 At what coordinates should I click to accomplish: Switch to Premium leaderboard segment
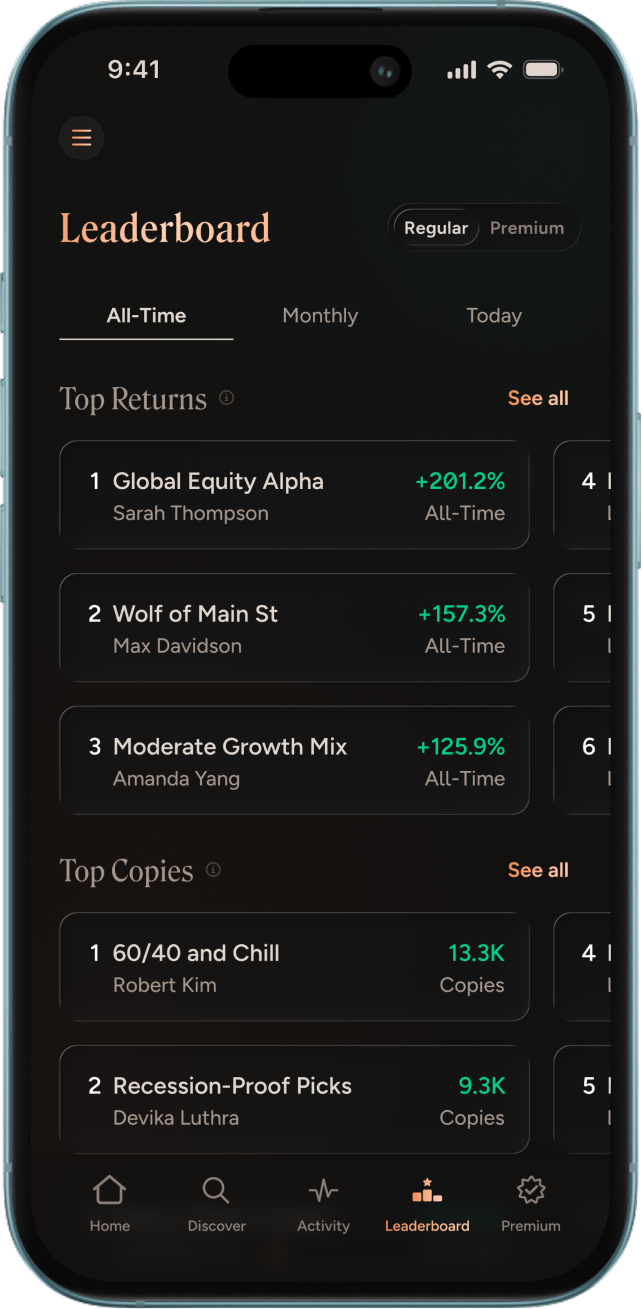pos(527,228)
